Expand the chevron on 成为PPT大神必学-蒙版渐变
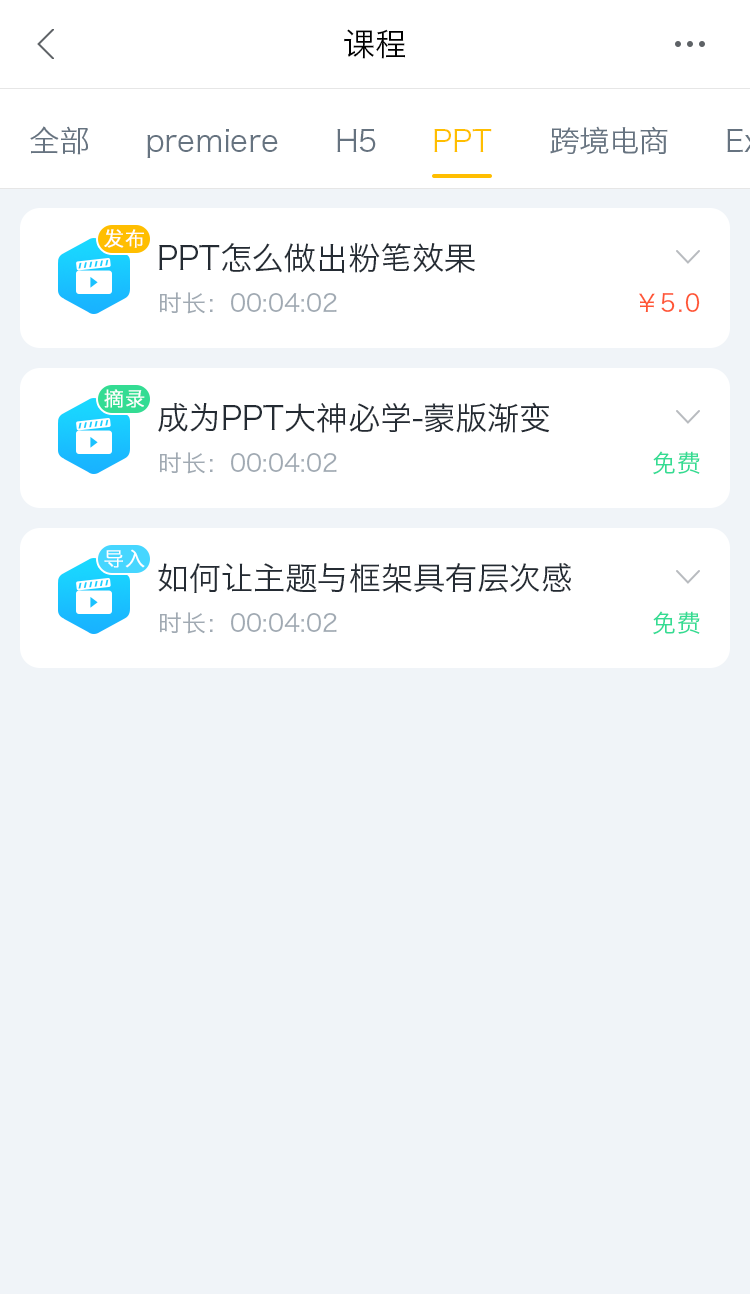 coord(688,417)
